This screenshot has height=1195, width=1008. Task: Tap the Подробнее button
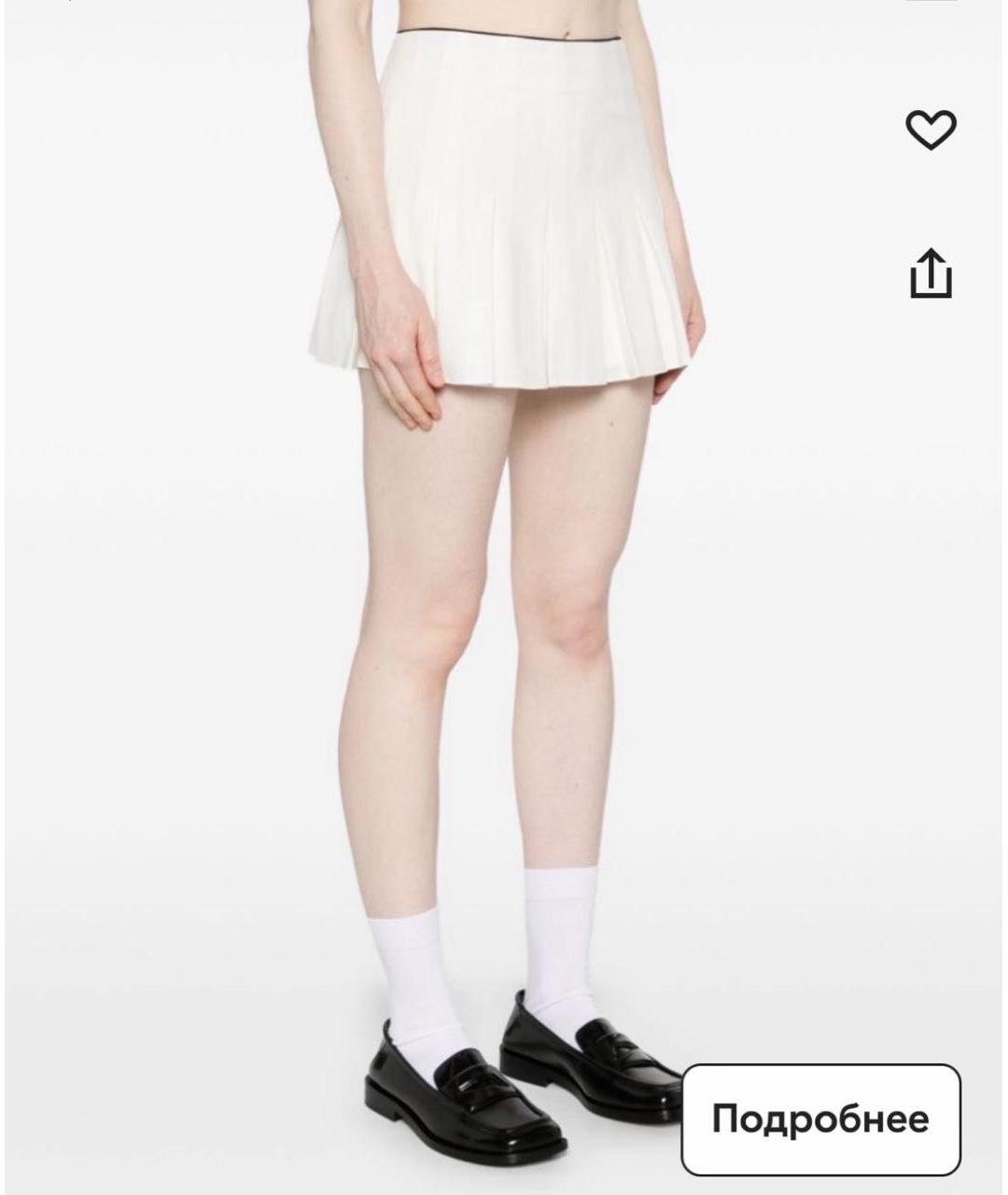(820, 1118)
